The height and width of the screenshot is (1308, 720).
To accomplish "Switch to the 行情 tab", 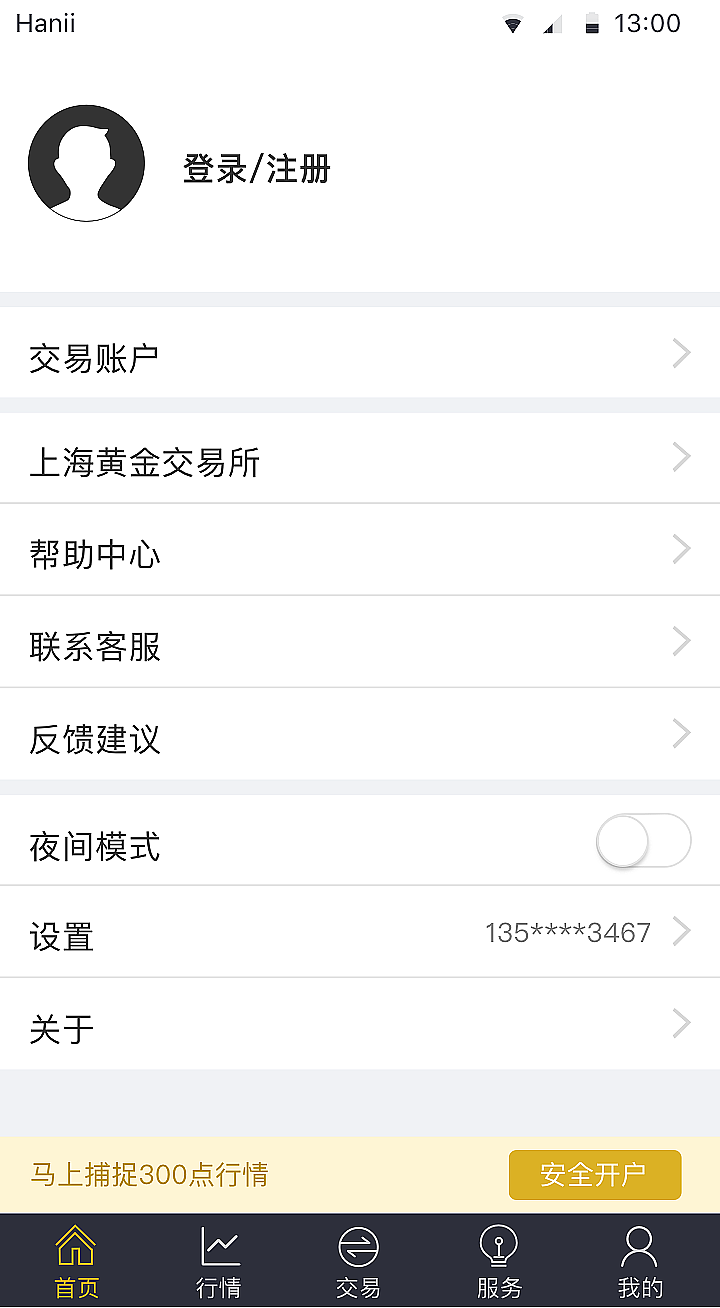I will click(218, 1260).
